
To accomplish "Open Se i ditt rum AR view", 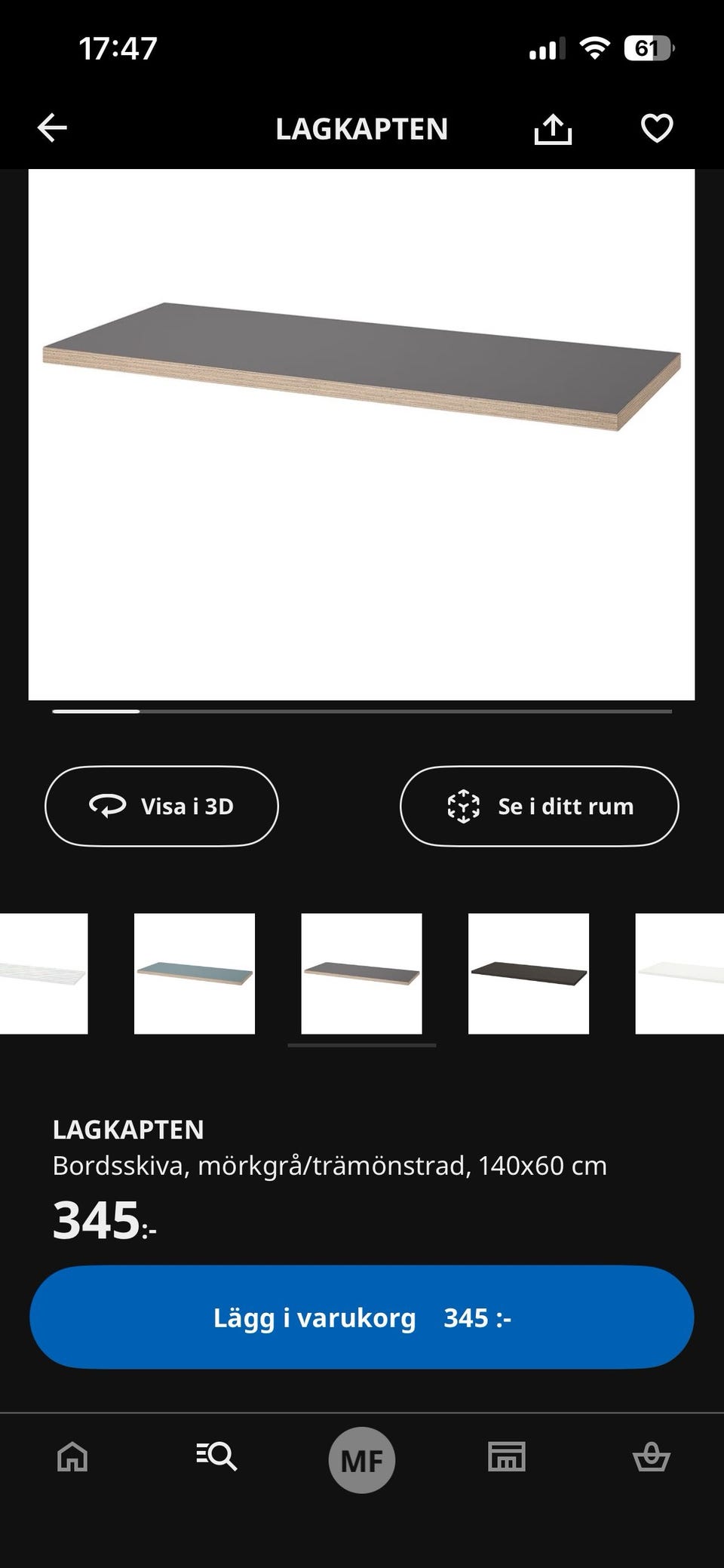I will pos(539,806).
